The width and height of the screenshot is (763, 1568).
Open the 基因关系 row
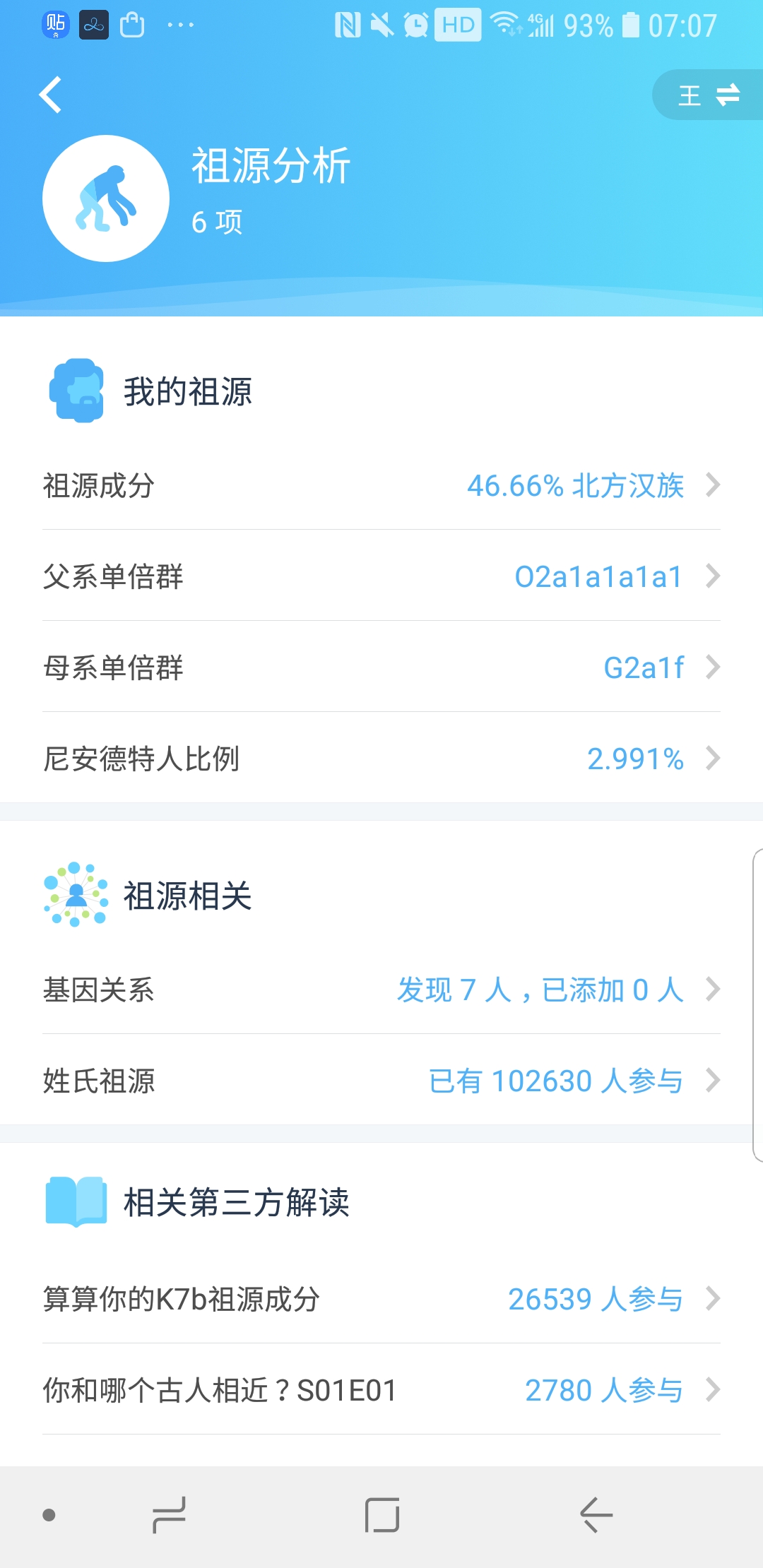coord(381,990)
